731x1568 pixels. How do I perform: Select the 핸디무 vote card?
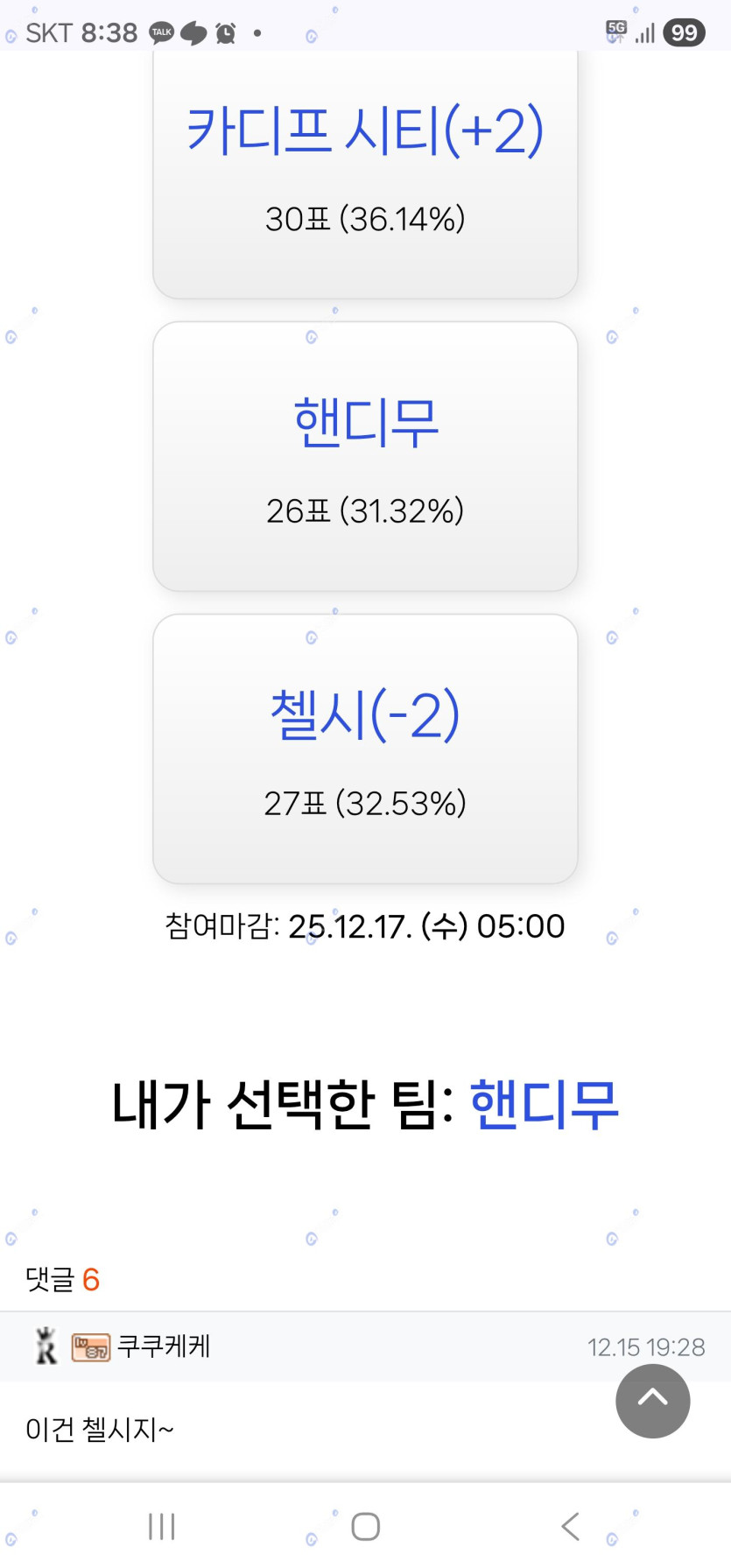365,456
